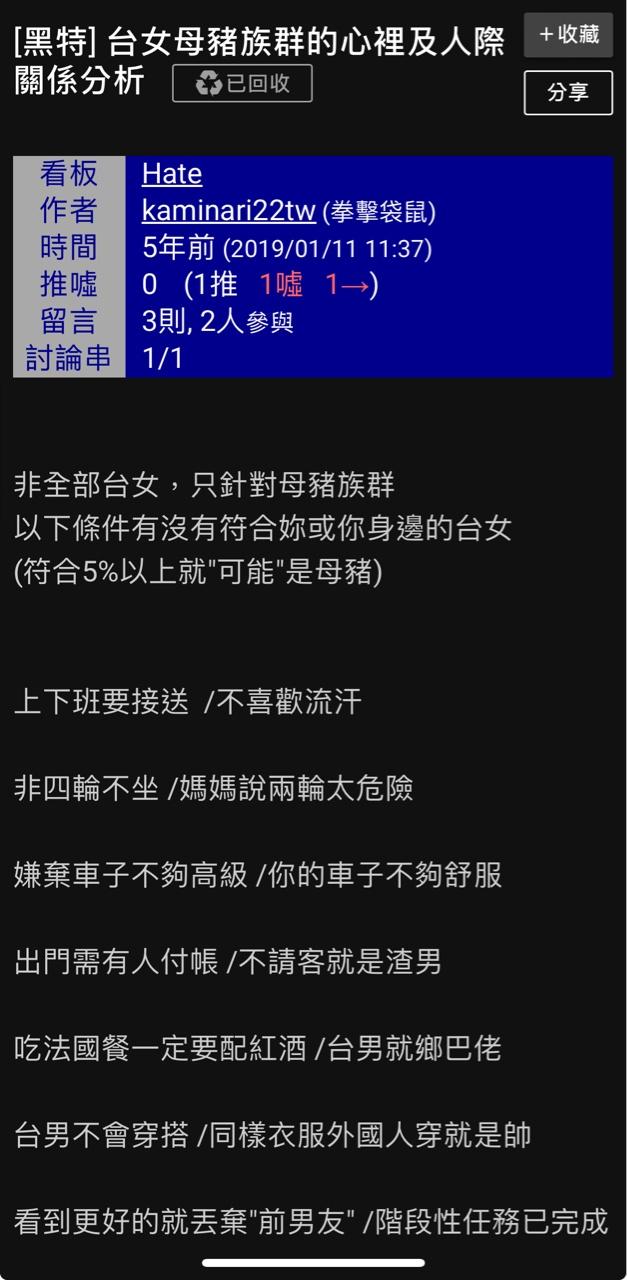Tap the 已回收 recycled badge
The height and width of the screenshot is (1280, 627).
[242, 84]
